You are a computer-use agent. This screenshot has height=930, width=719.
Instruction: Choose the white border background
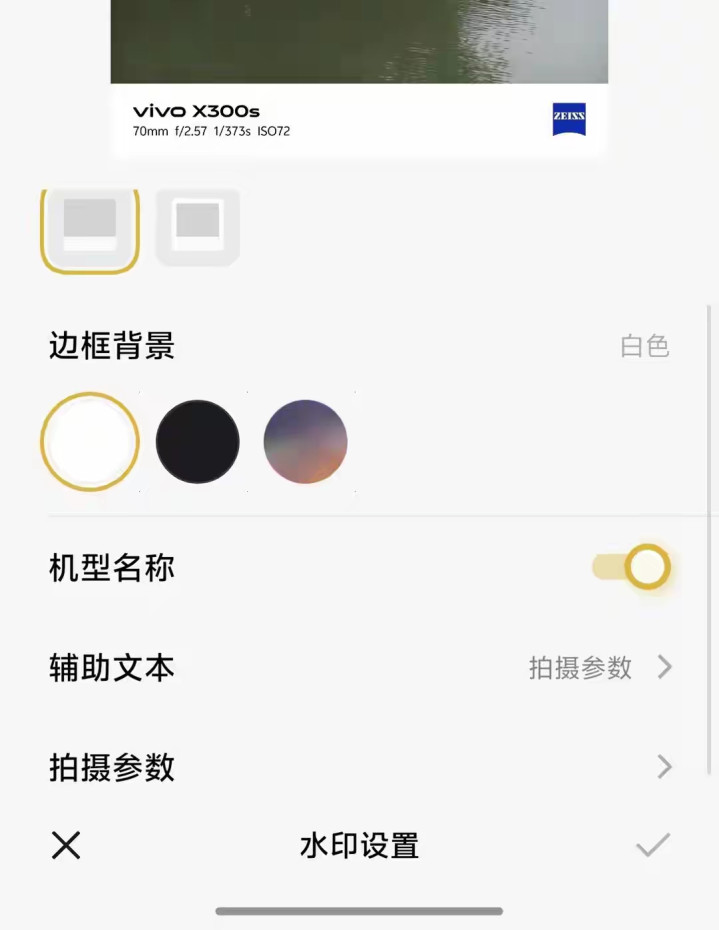pyautogui.click(x=90, y=441)
